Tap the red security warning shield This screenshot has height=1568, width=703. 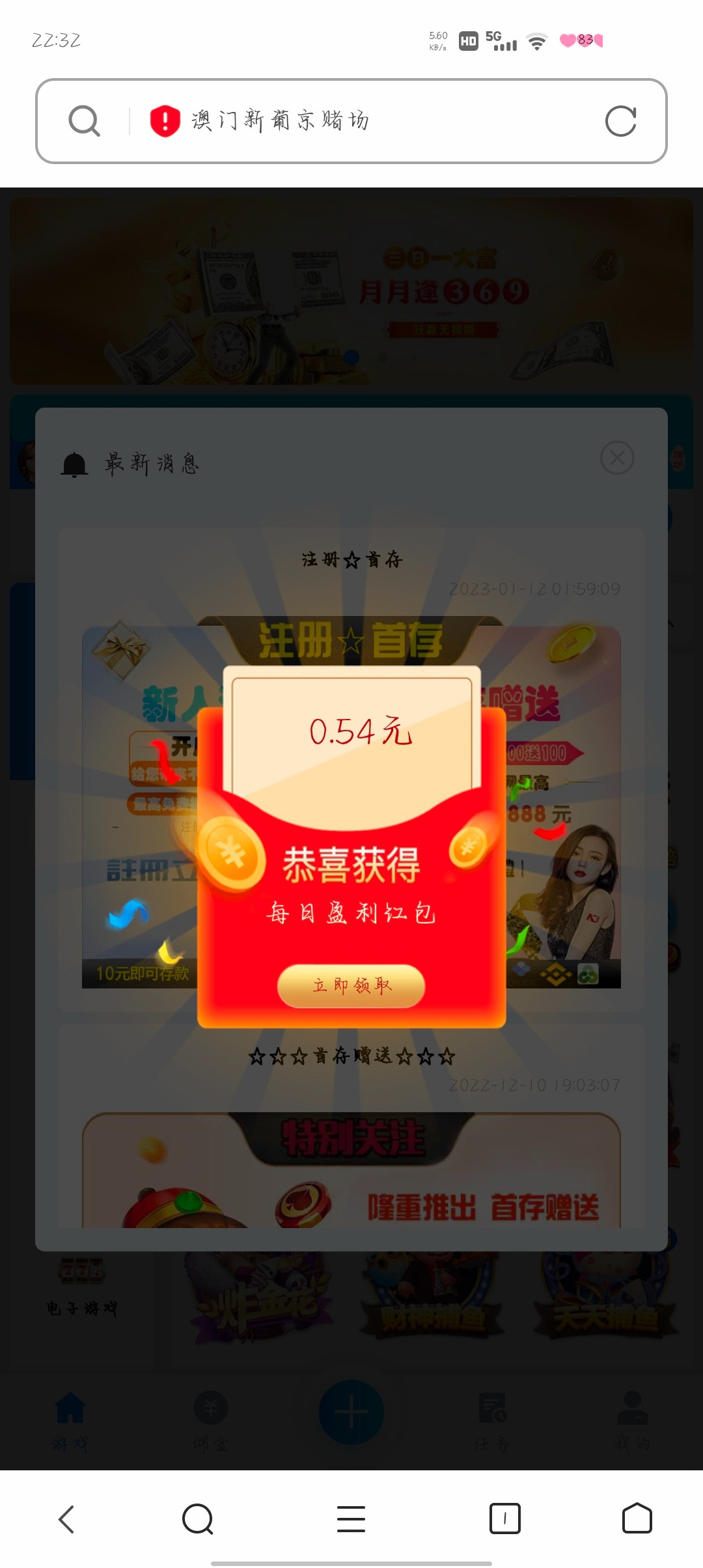tap(165, 121)
